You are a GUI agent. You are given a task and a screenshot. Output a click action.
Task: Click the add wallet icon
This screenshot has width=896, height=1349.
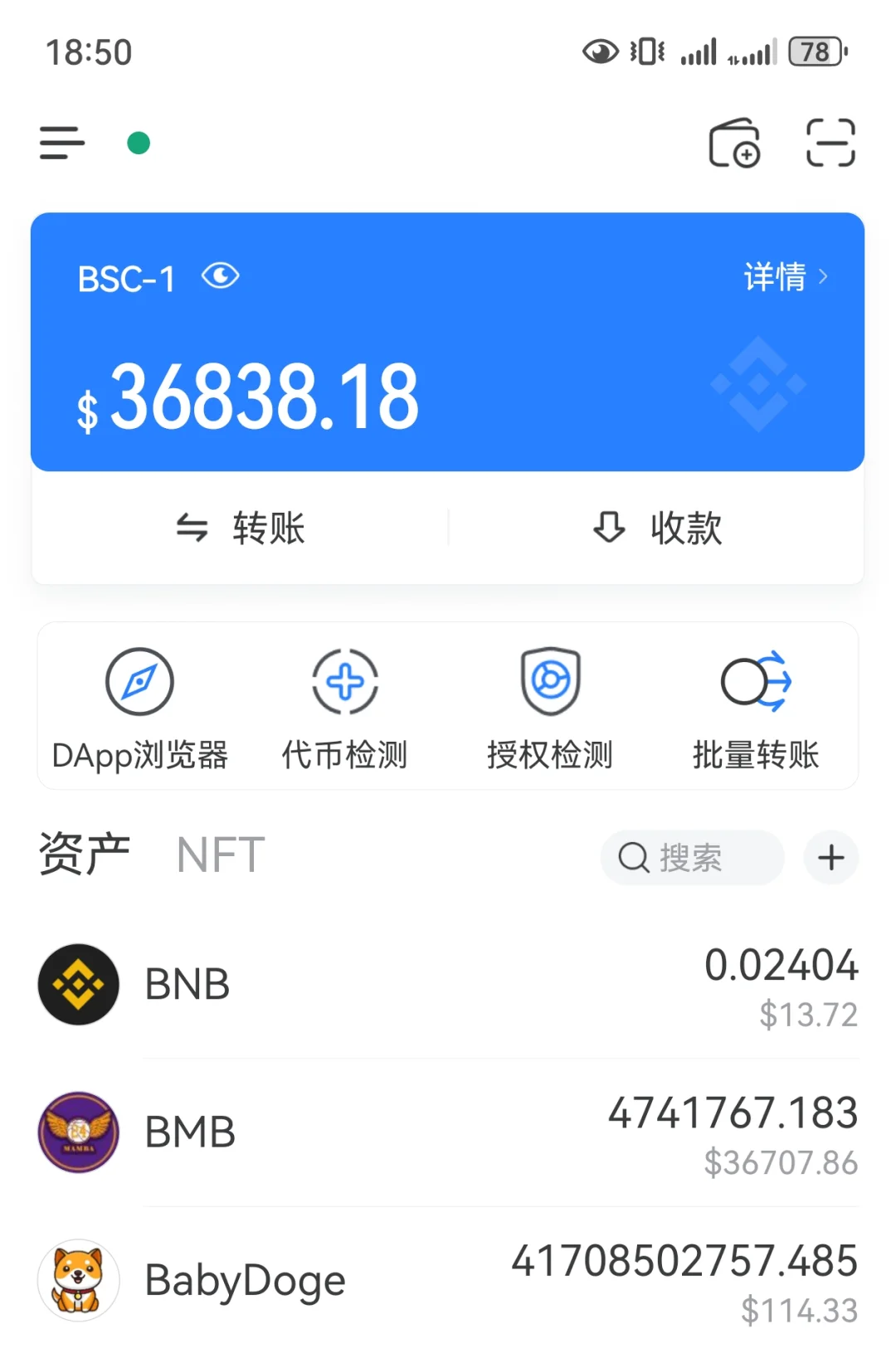pos(733,143)
